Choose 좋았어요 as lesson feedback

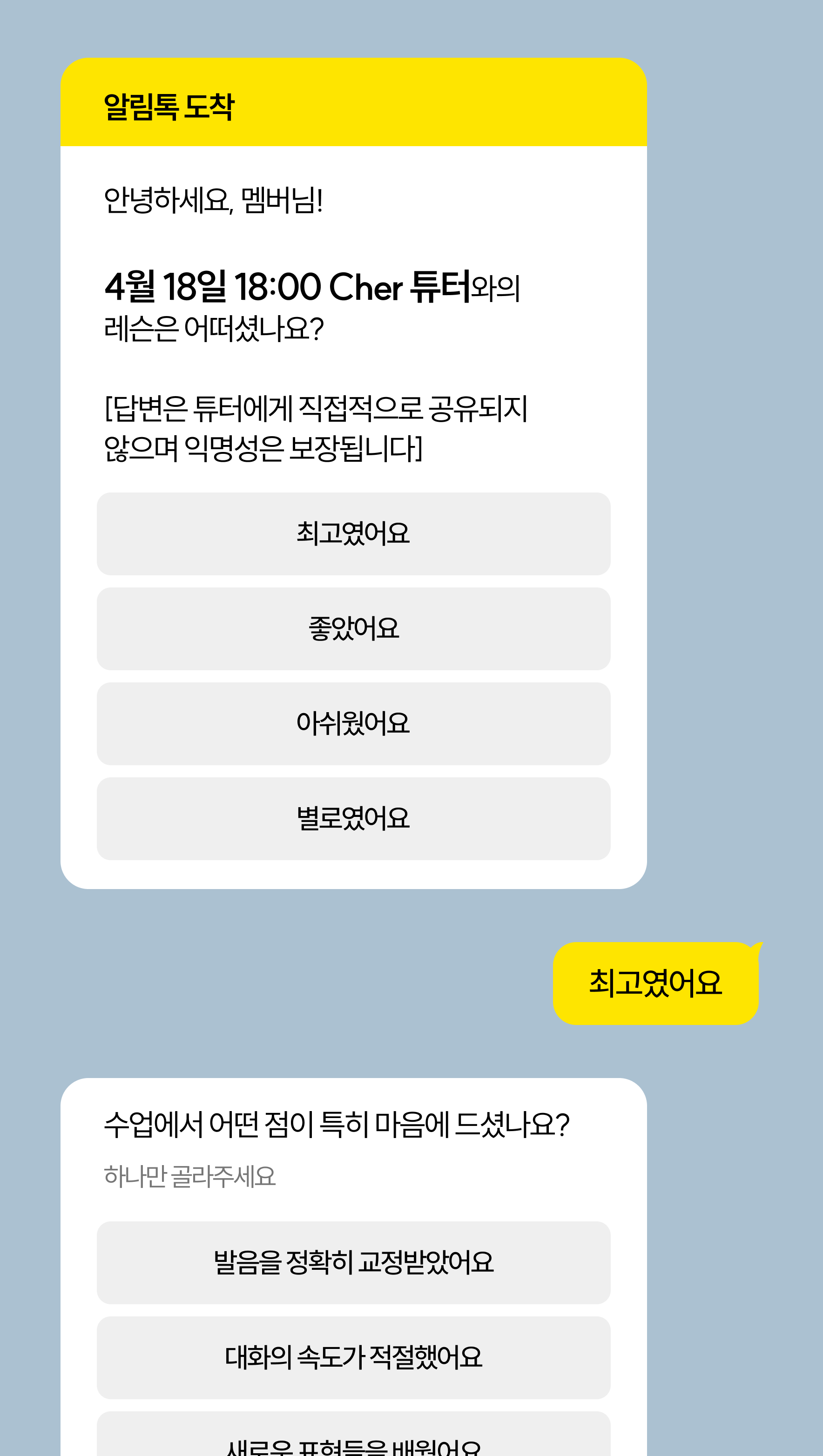[x=353, y=628]
